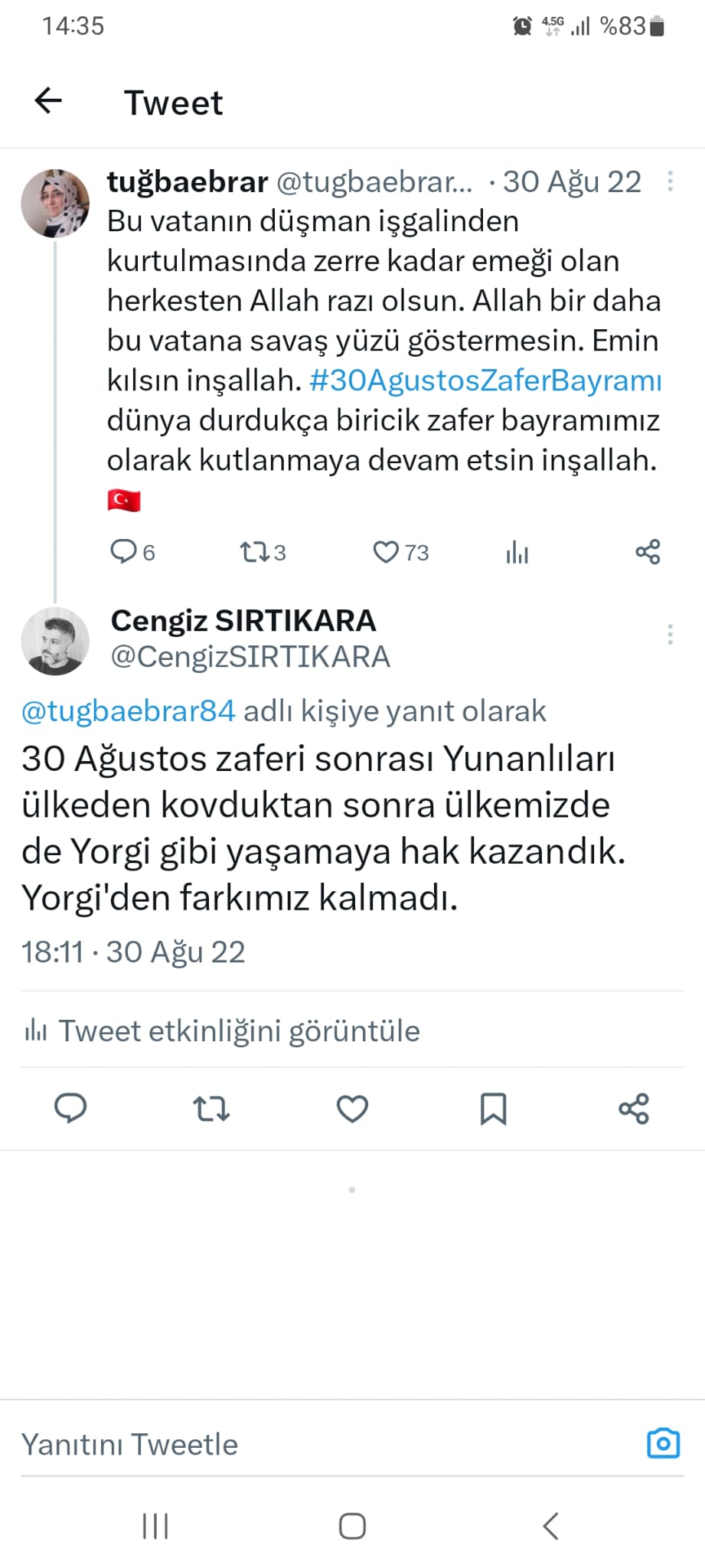This screenshot has width=705, height=1568.
Task: Share Cengiz SIRTIKARA's tweet
Action: [x=634, y=1108]
